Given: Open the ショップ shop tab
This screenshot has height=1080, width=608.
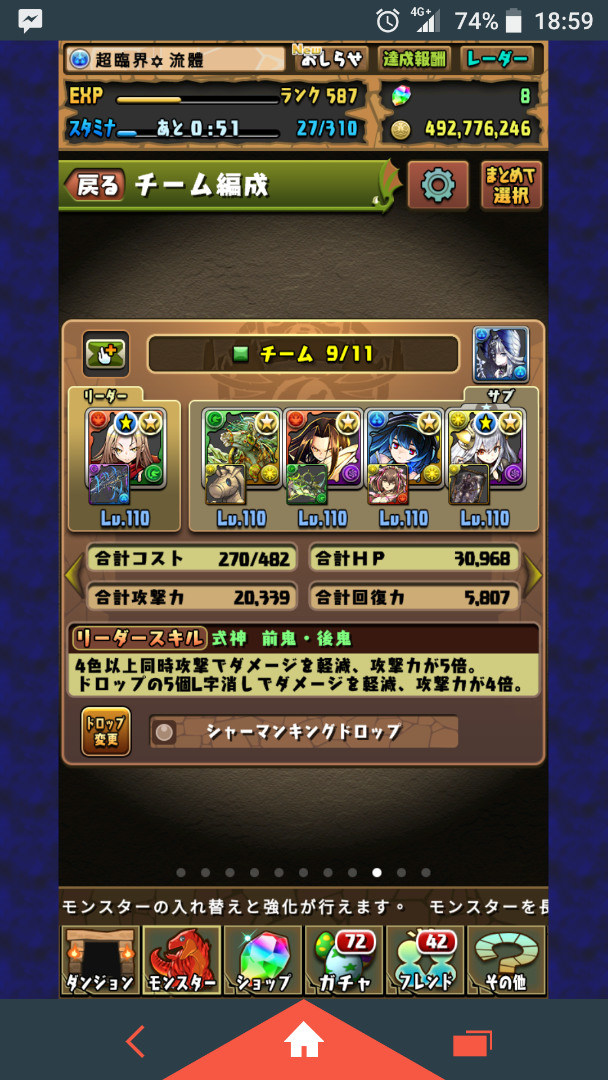Looking at the screenshot, I should point(263,960).
